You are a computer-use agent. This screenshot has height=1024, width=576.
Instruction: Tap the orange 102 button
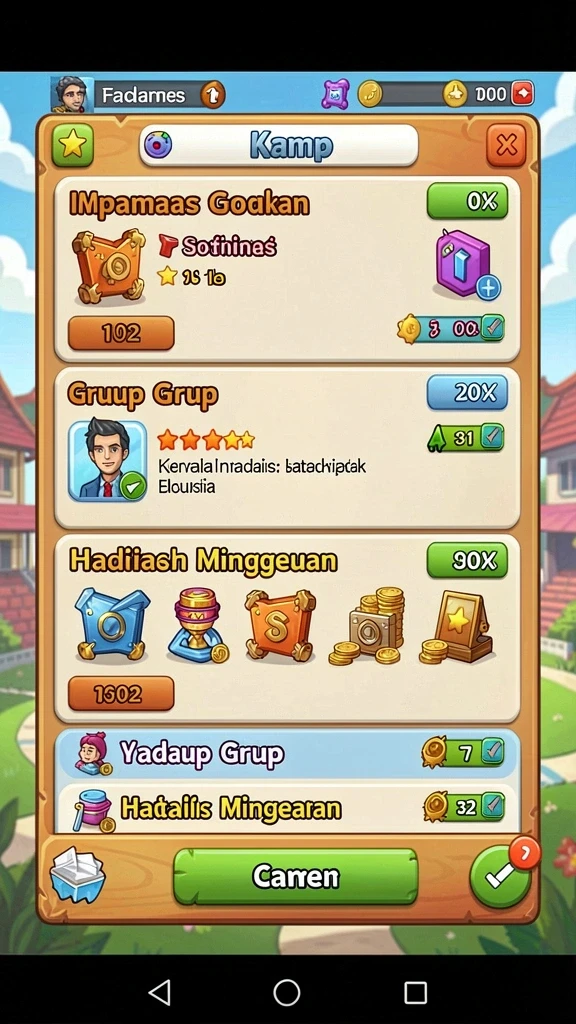coord(121,334)
